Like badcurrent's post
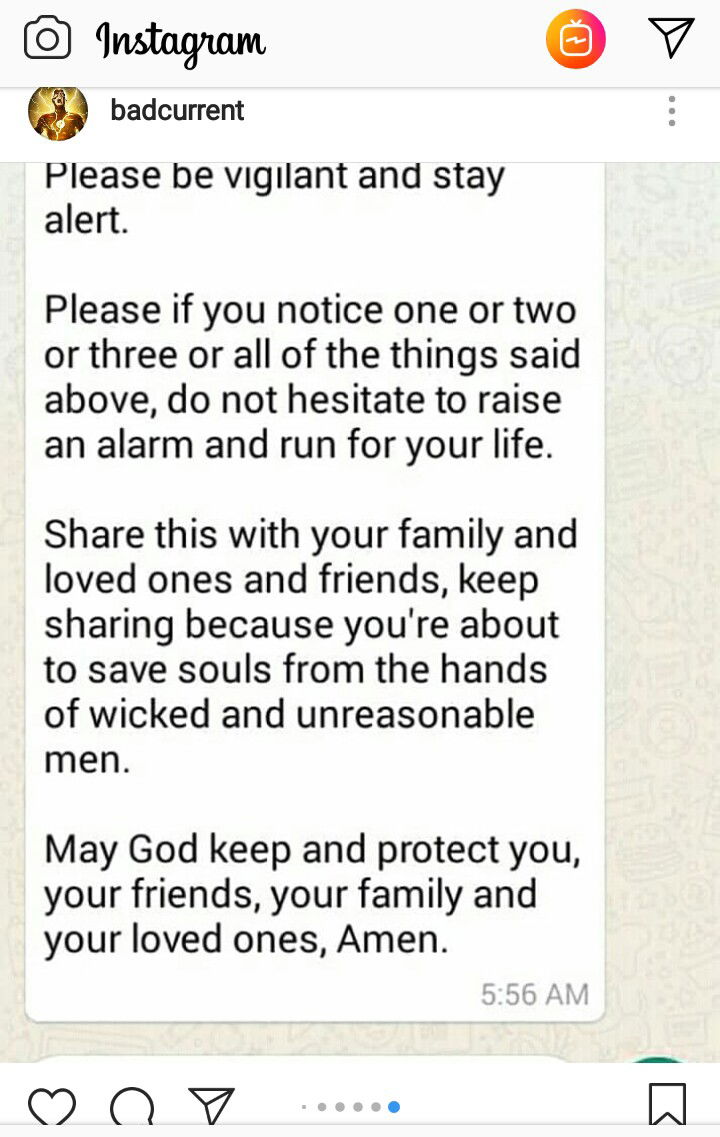The height and width of the screenshot is (1137, 720). pos(51,1108)
